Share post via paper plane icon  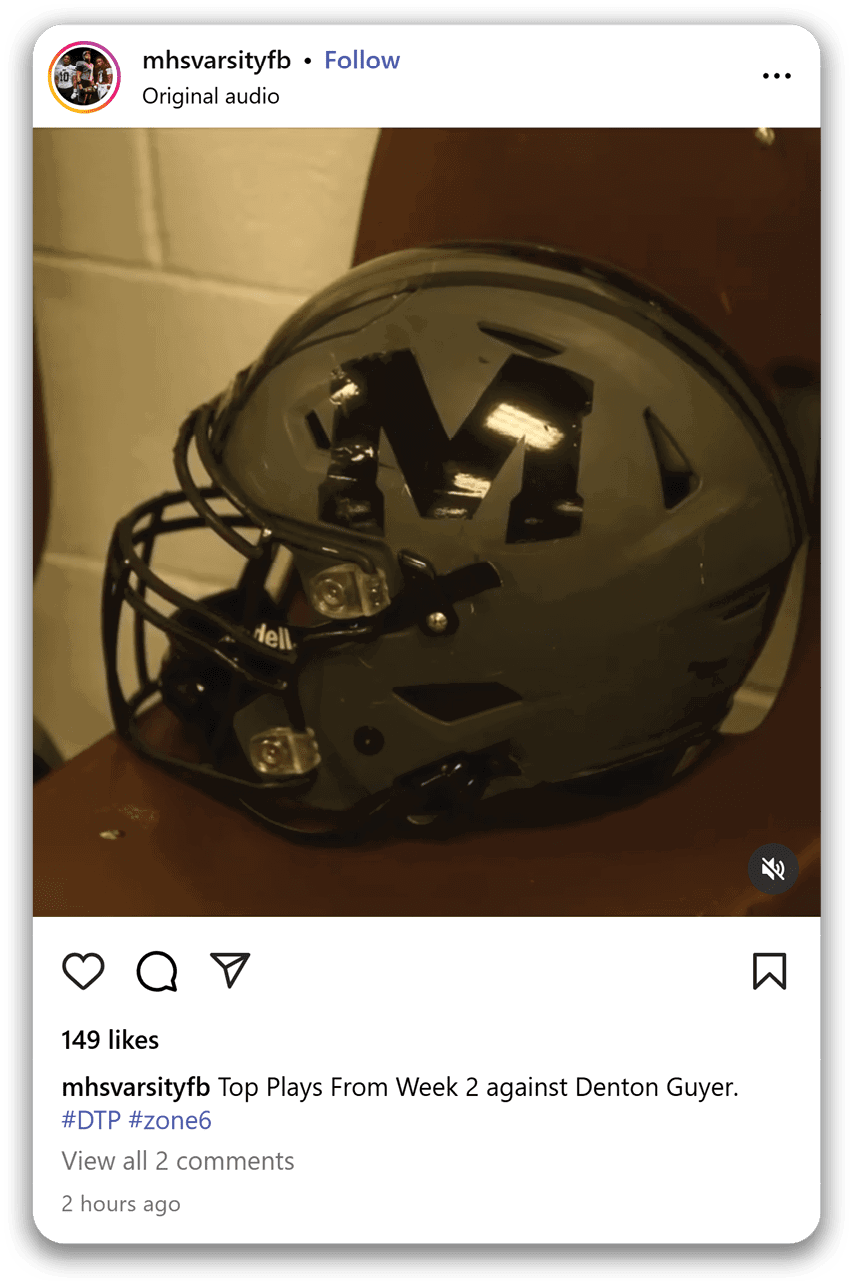[230, 970]
